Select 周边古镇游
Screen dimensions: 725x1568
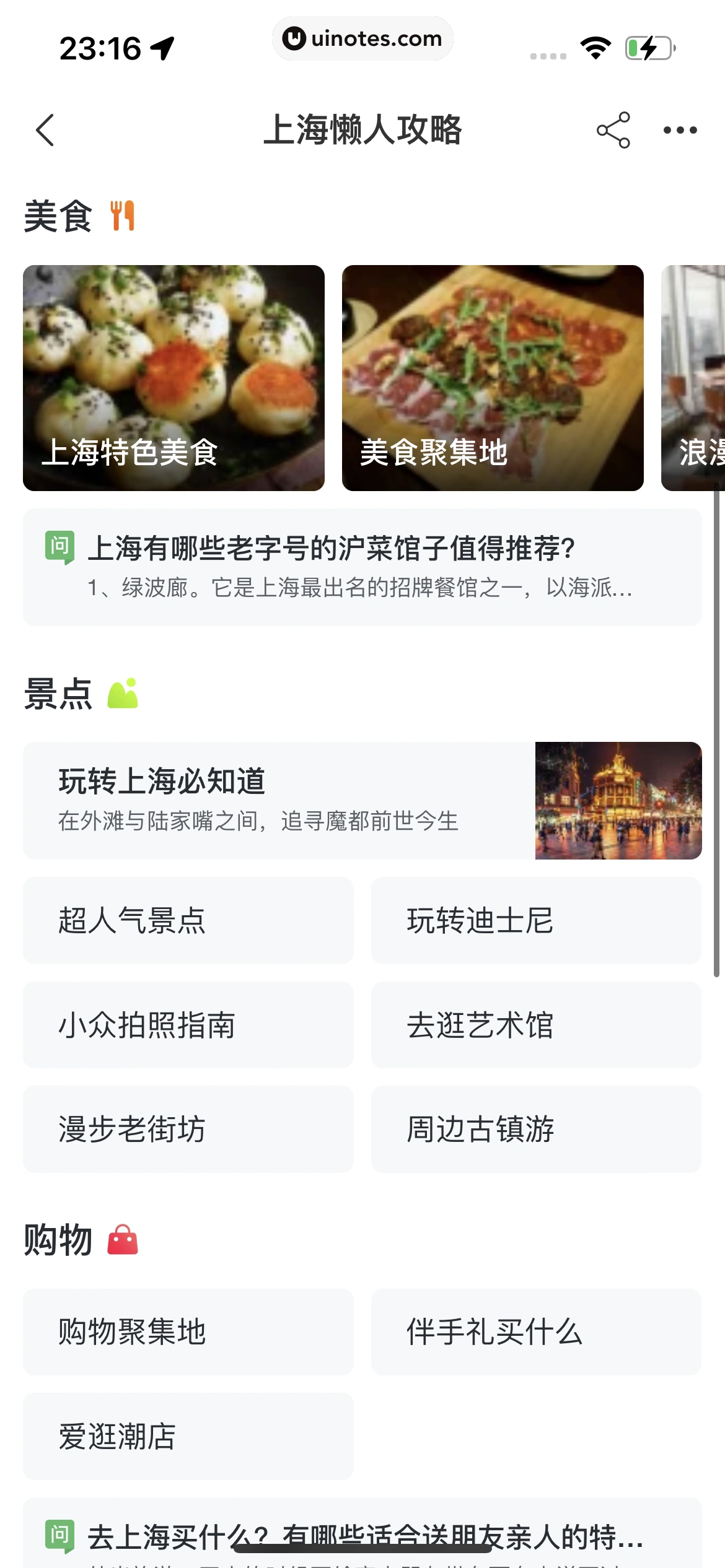click(536, 1128)
